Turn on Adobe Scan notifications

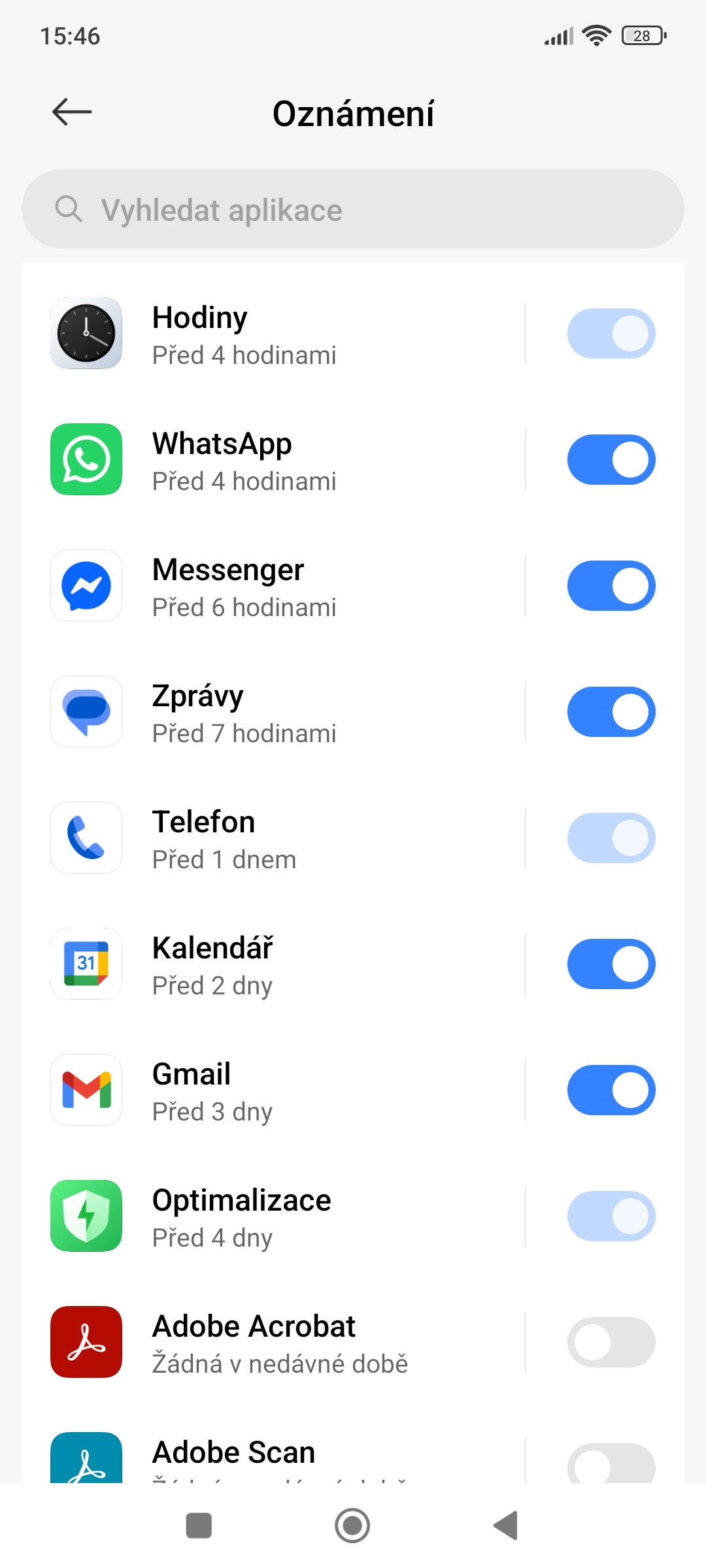[611, 1465]
